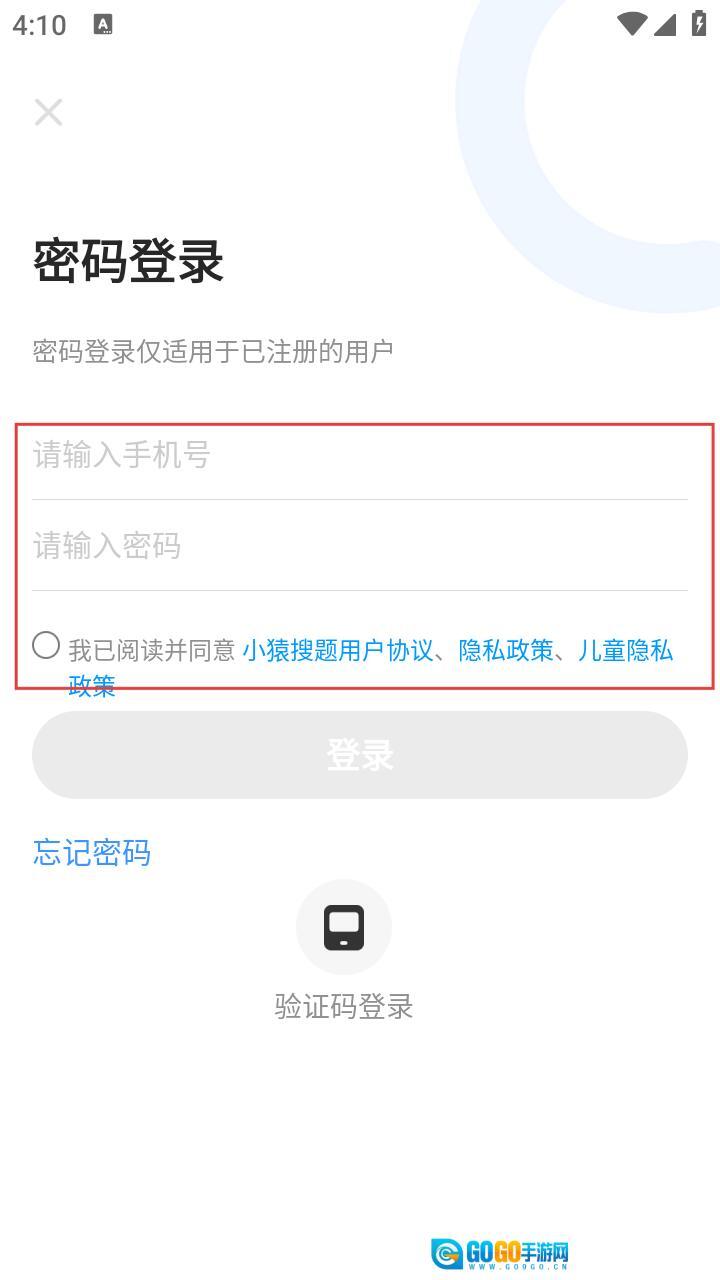Open the 隐私政策 link

[x=505, y=651]
